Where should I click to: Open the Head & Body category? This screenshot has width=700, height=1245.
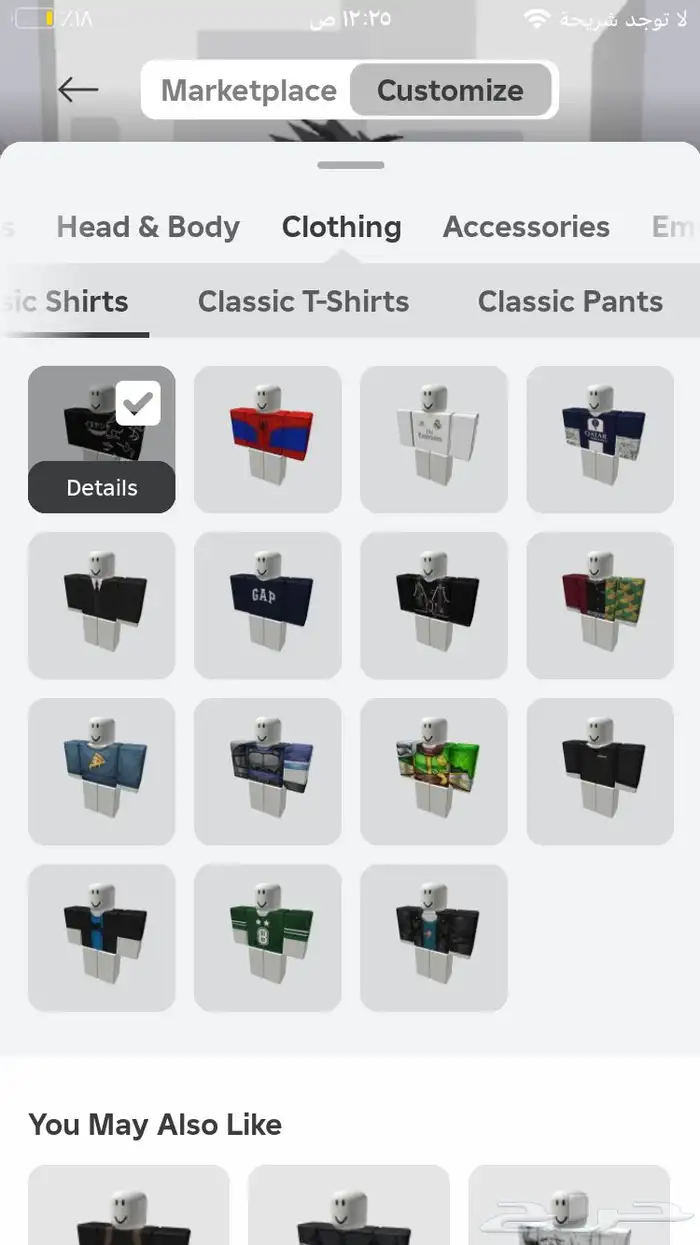coord(148,227)
